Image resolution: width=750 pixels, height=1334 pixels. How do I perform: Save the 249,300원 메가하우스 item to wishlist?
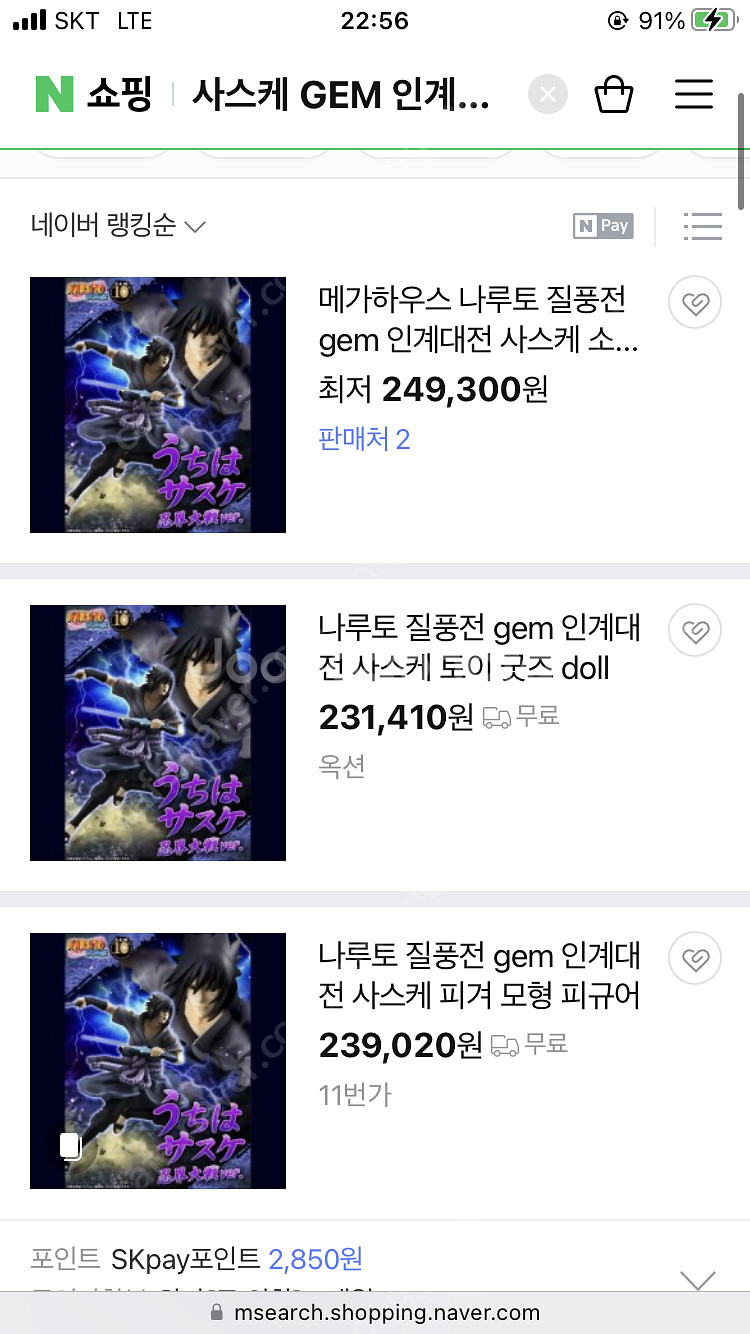(695, 303)
